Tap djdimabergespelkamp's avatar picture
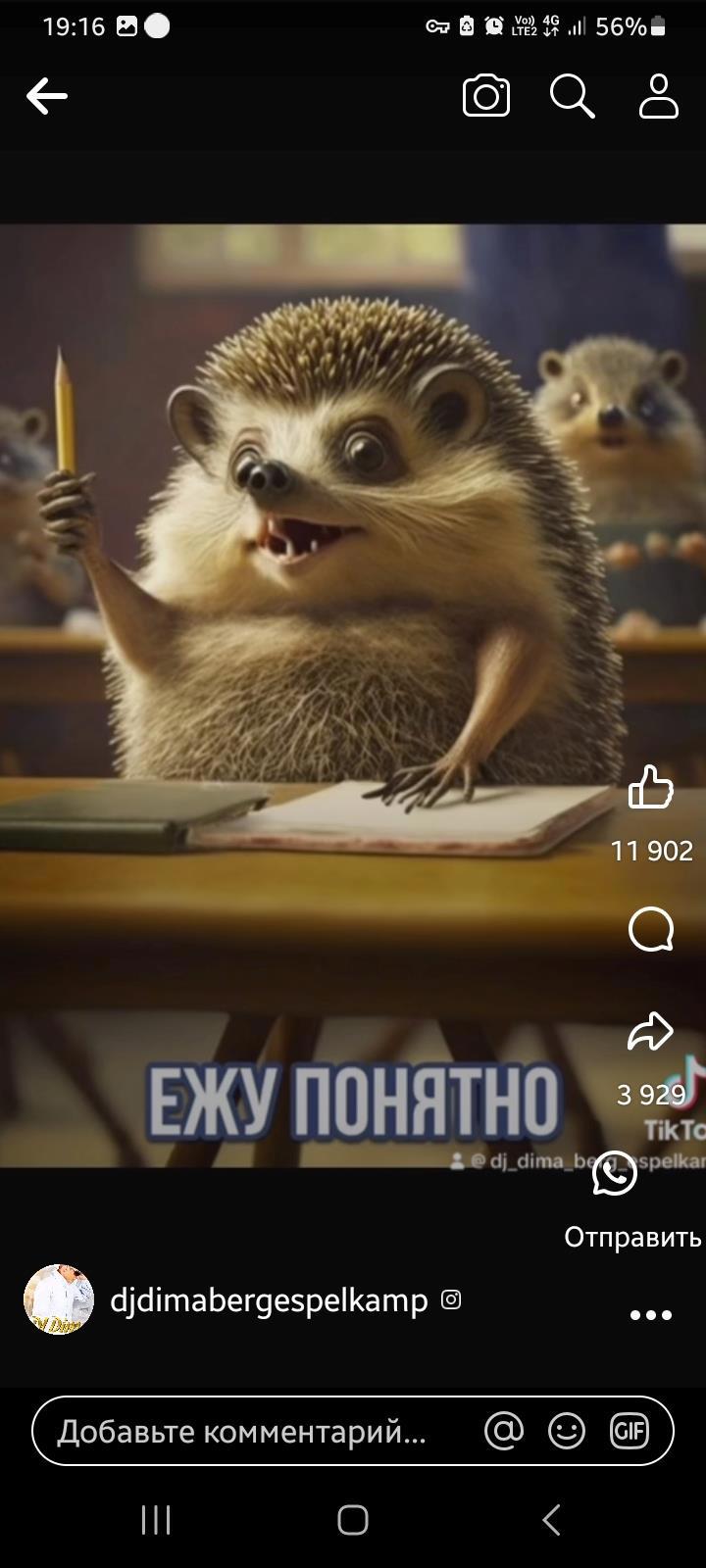Viewport: 706px width, 1568px height. click(59, 1299)
